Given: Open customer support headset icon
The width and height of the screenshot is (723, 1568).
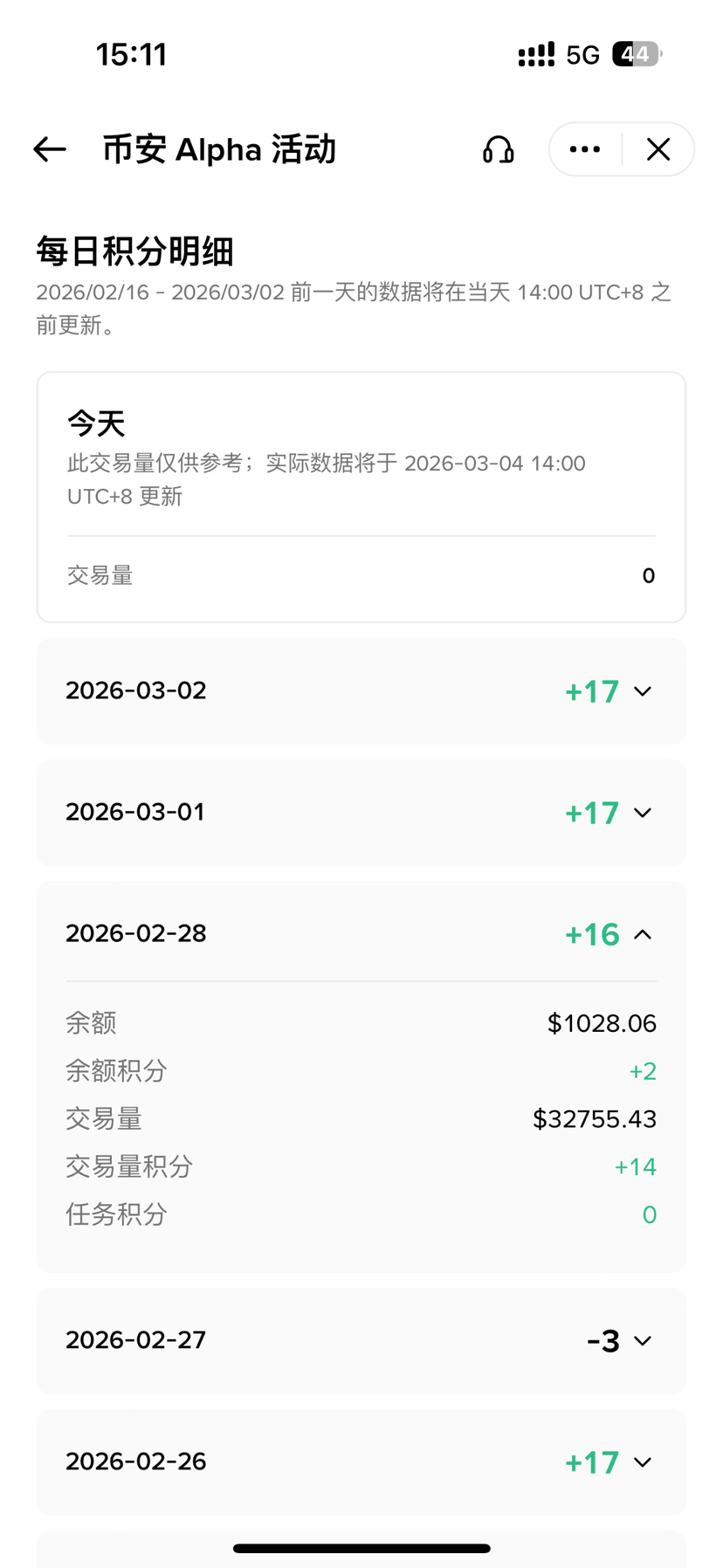Looking at the screenshot, I should [x=498, y=150].
